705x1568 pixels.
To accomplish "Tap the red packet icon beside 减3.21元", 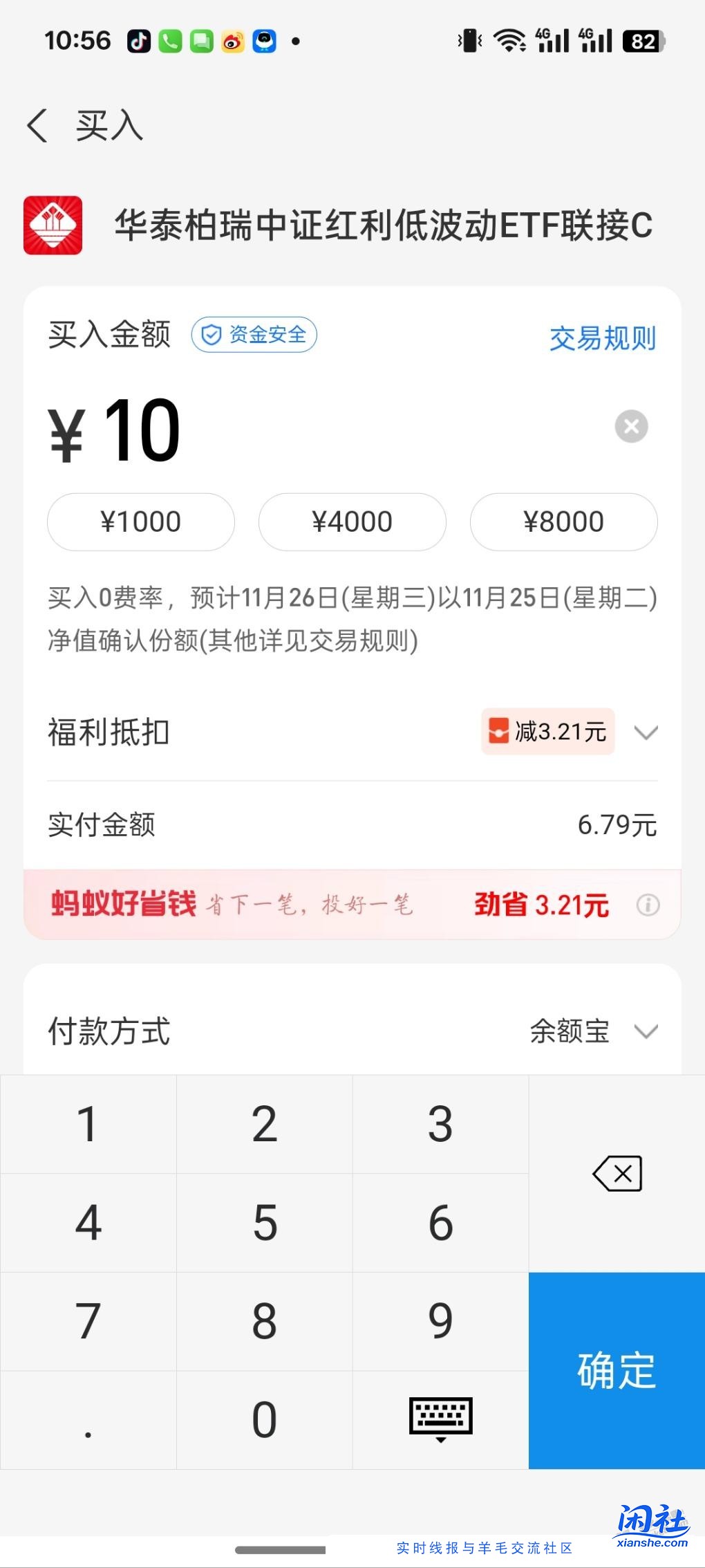I will click(497, 731).
